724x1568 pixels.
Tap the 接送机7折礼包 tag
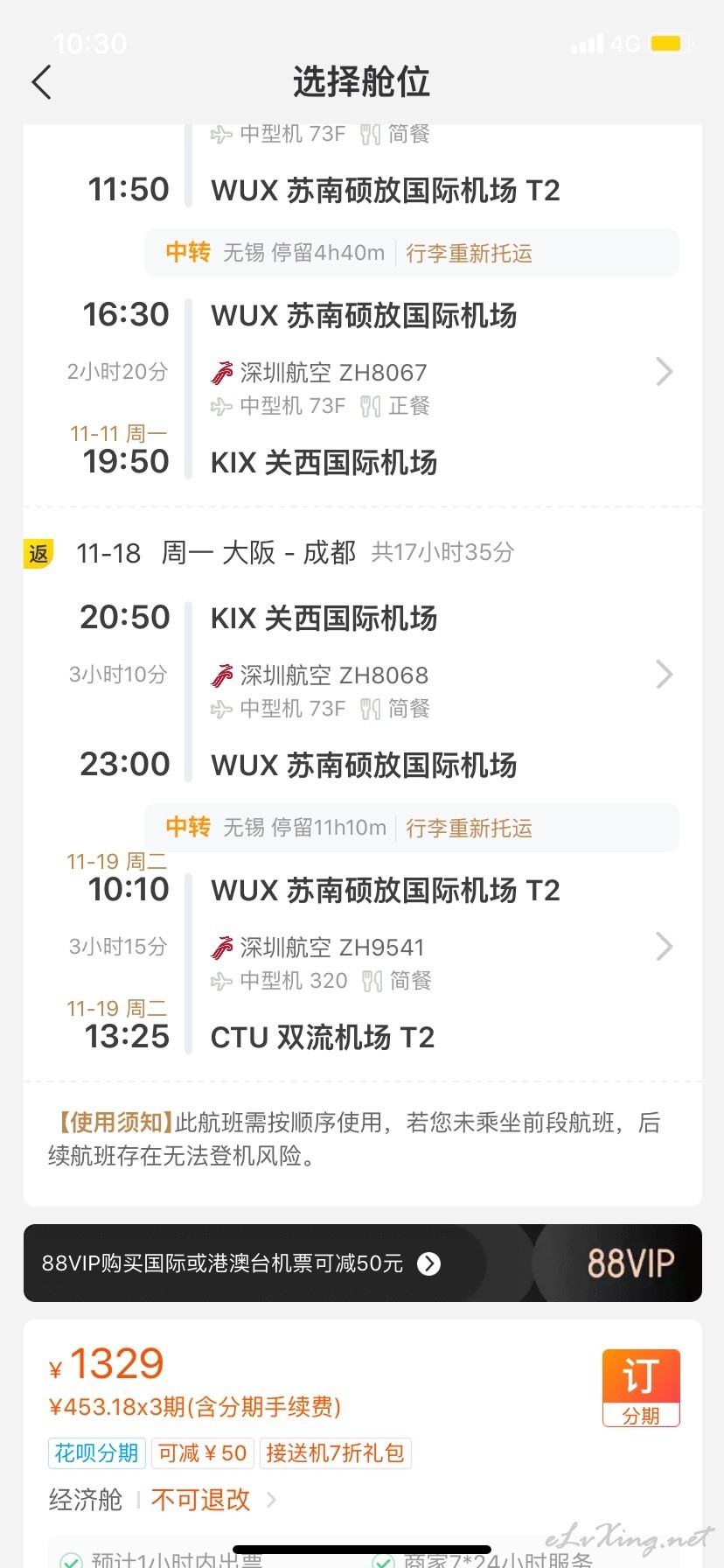pos(335,1453)
